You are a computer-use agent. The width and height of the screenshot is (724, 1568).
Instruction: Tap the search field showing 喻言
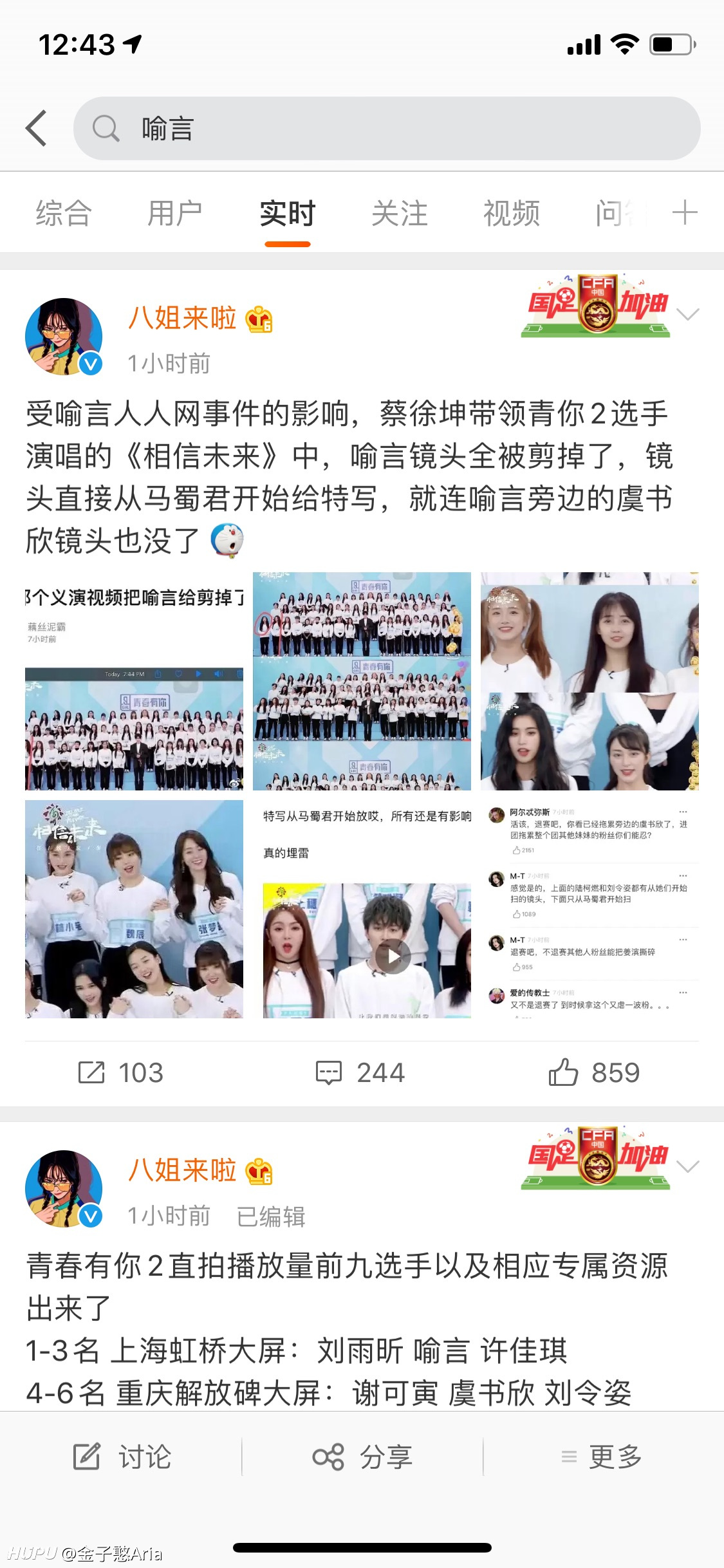(387, 128)
